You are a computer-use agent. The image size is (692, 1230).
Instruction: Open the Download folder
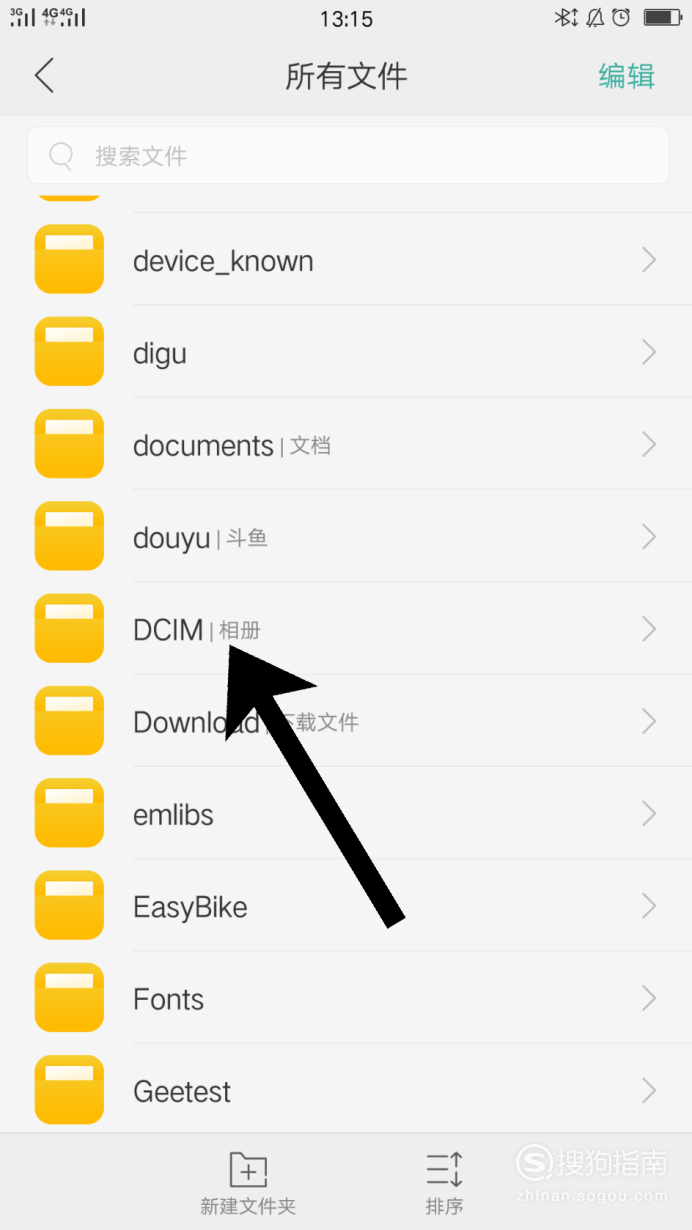pos(346,720)
